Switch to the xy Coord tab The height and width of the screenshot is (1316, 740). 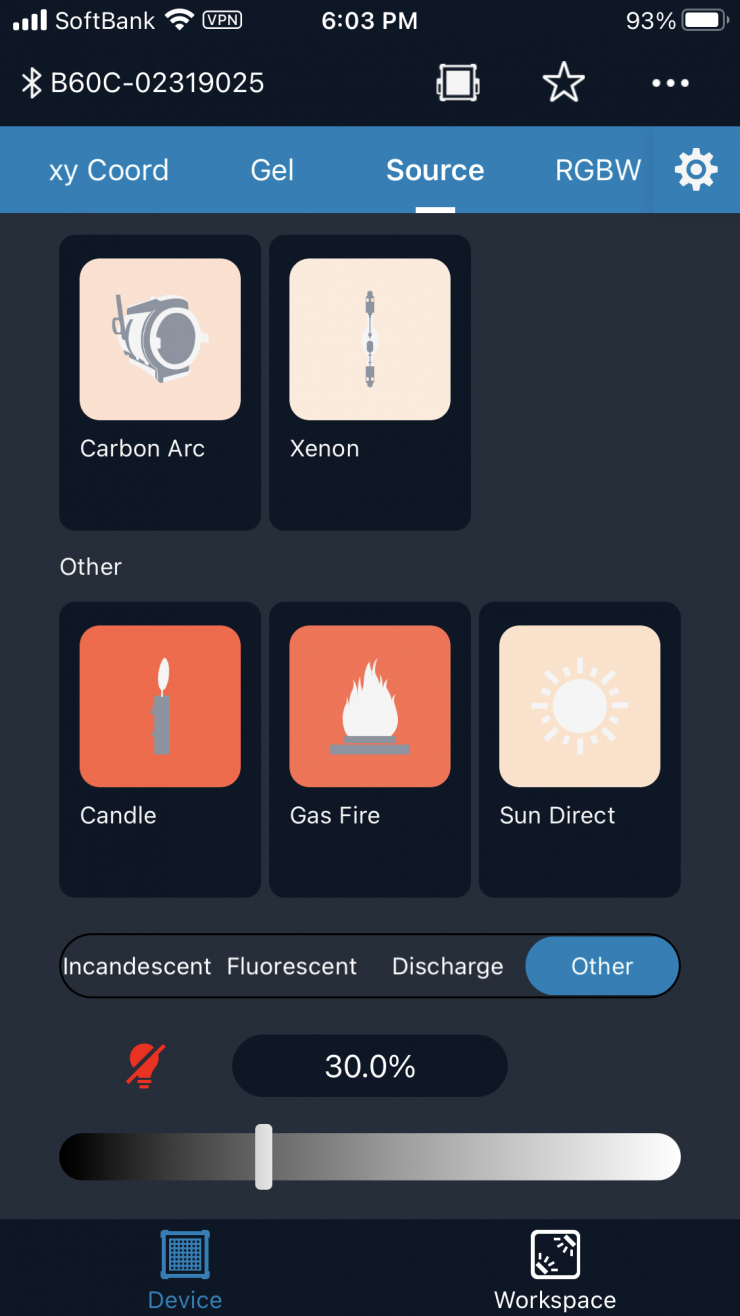(x=108, y=170)
